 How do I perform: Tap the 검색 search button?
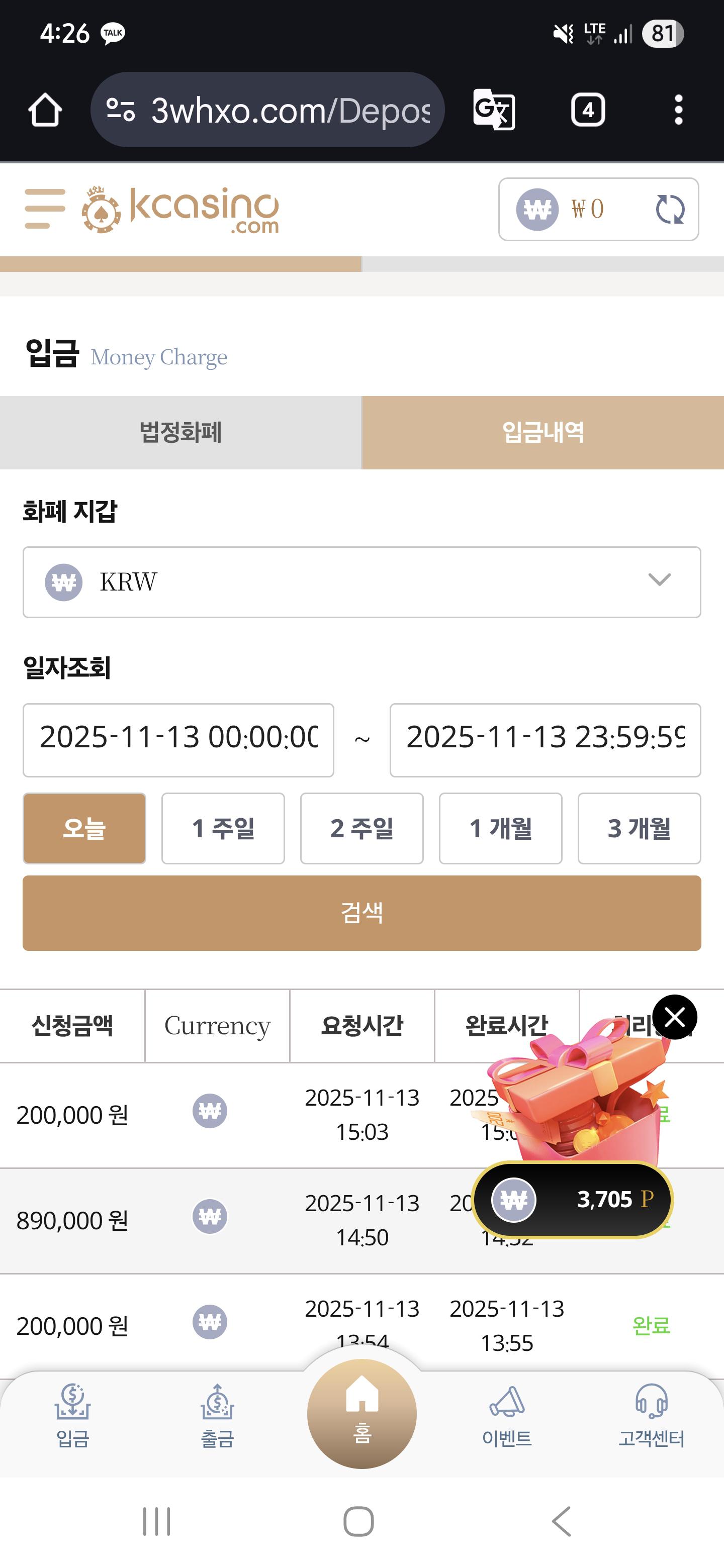point(361,913)
